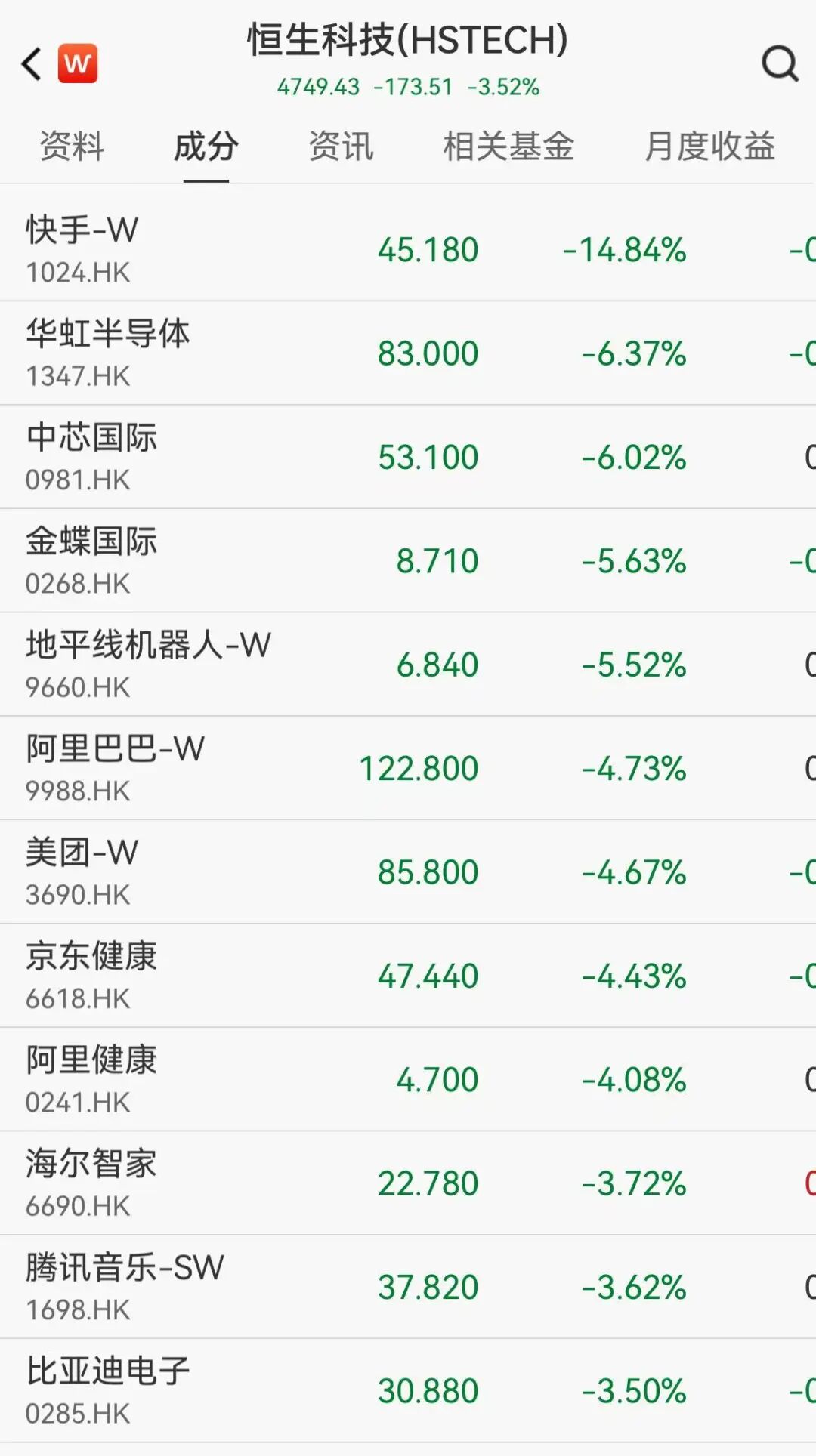Open 比亚迪电子 0285.HK details

pyautogui.click(x=107, y=1390)
